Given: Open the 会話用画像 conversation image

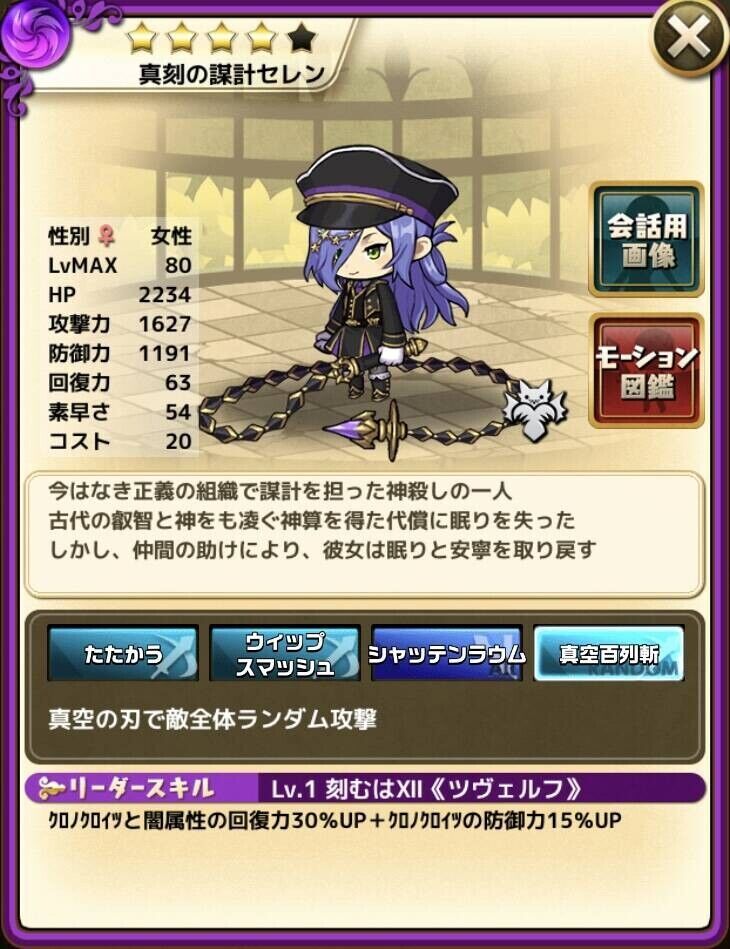Looking at the screenshot, I should [x=646, y=239].
